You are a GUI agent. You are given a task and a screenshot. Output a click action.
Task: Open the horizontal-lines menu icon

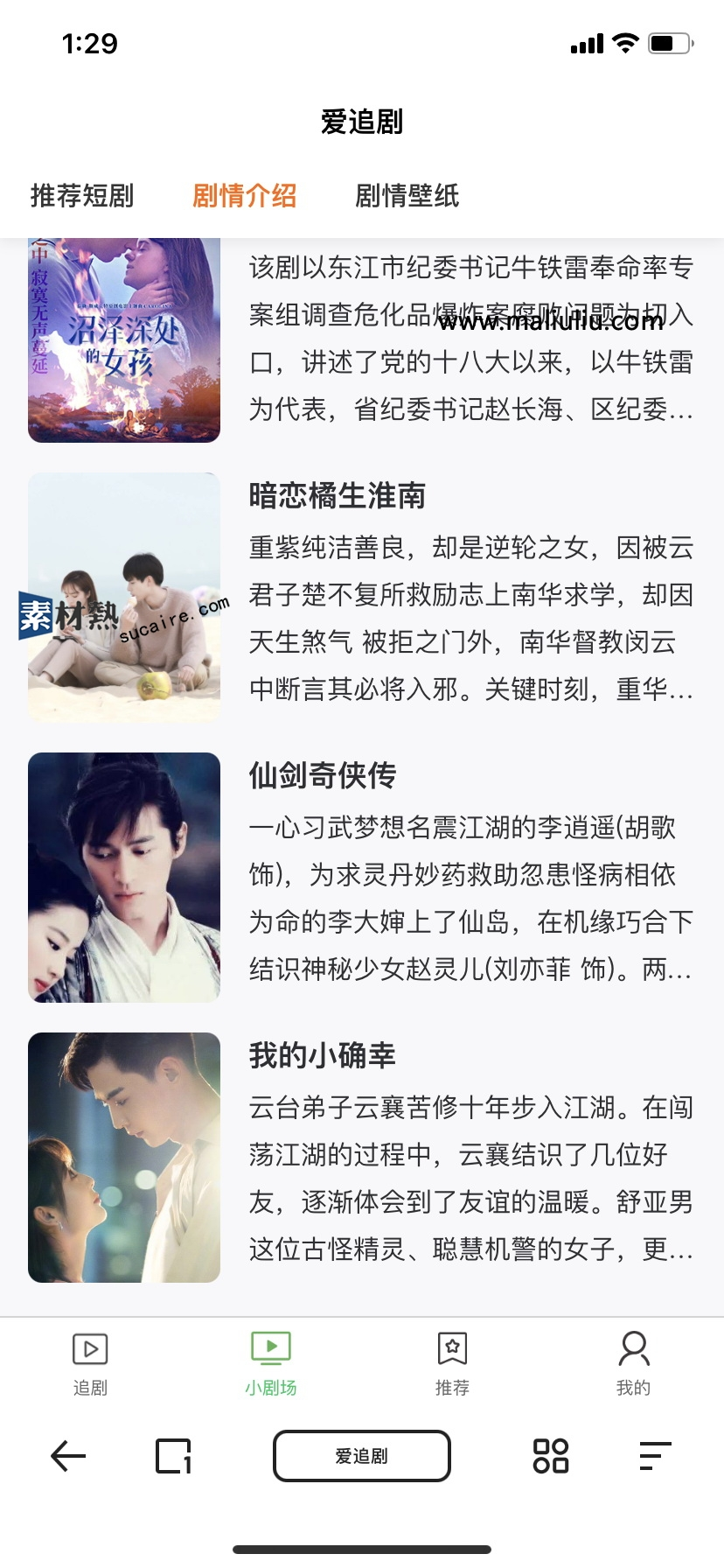[x=655, y=1455]
